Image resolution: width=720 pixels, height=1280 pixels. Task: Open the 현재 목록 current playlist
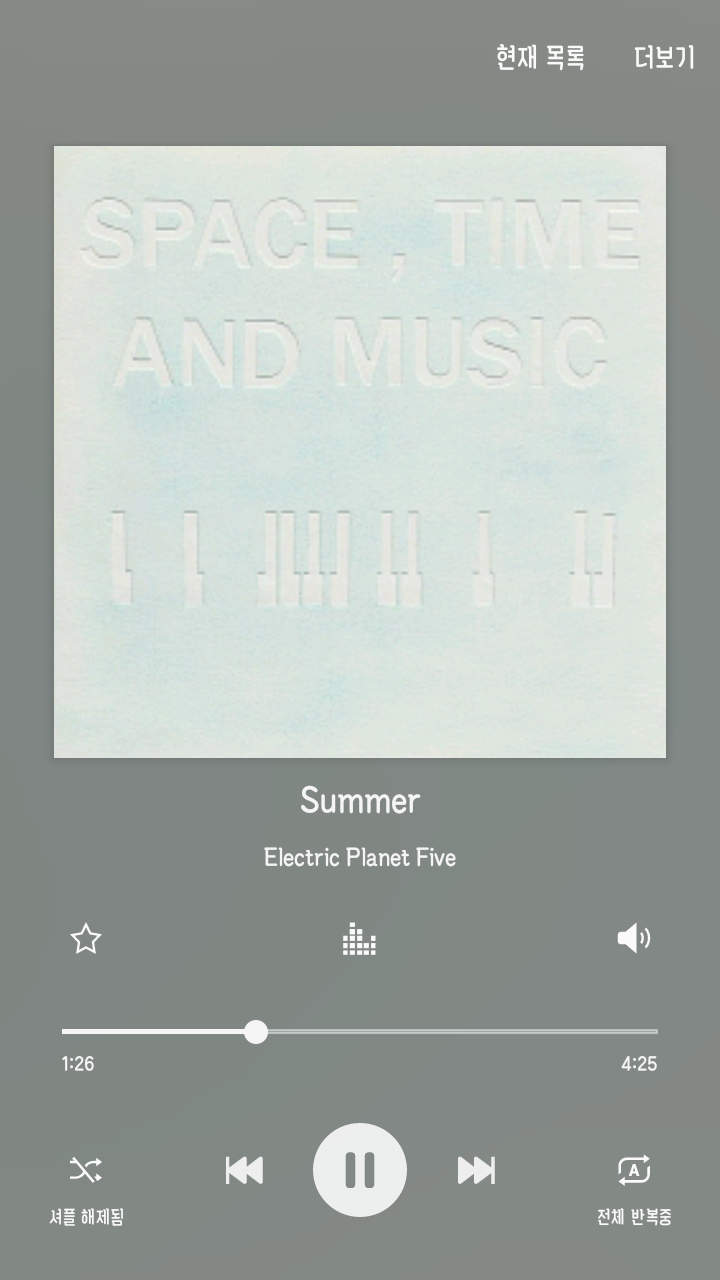pos(540,58)
